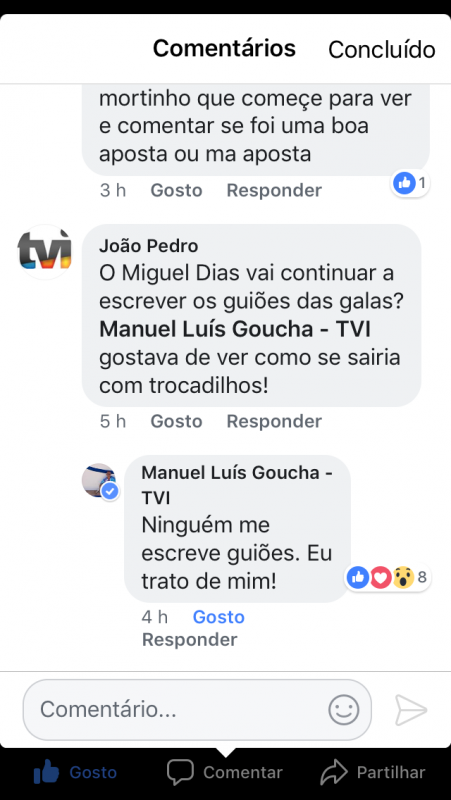Open Manuel Luís Goucha's profile picture

point(100,481)
